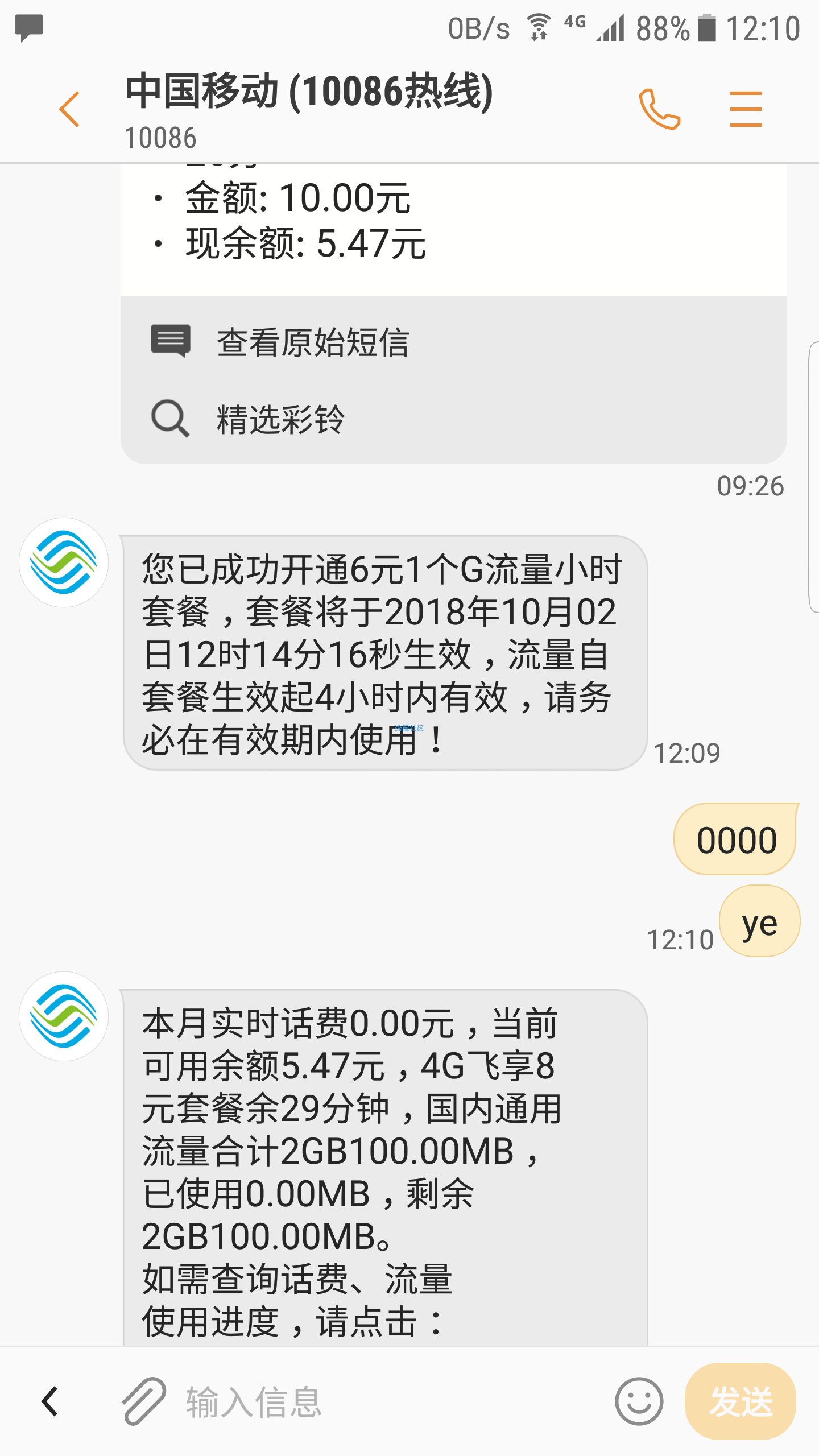Go back using the orange arrow

pyautogui.click(x=69, y=109)
